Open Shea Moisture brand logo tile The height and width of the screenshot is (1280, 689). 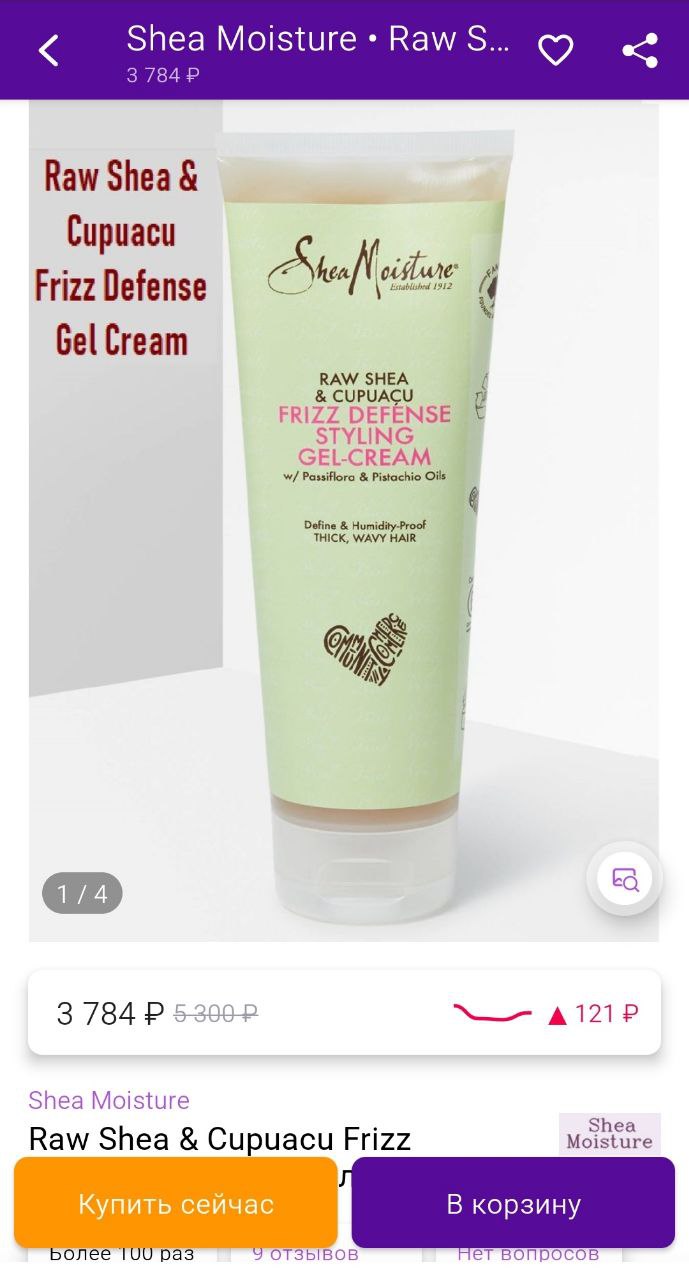point(610,1134)
